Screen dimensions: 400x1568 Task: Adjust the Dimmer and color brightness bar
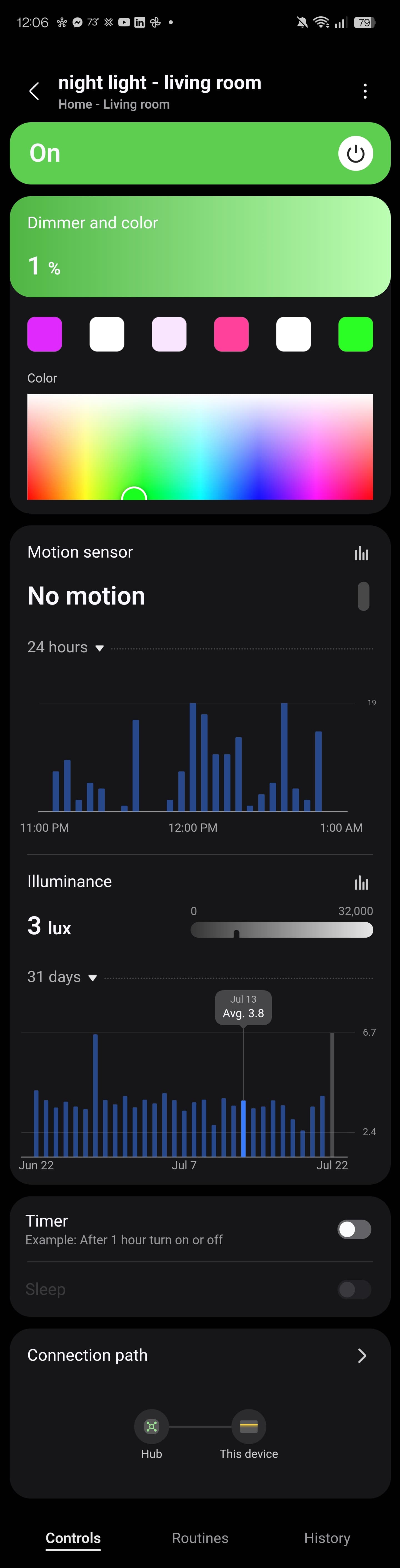[x=200, y=246]
